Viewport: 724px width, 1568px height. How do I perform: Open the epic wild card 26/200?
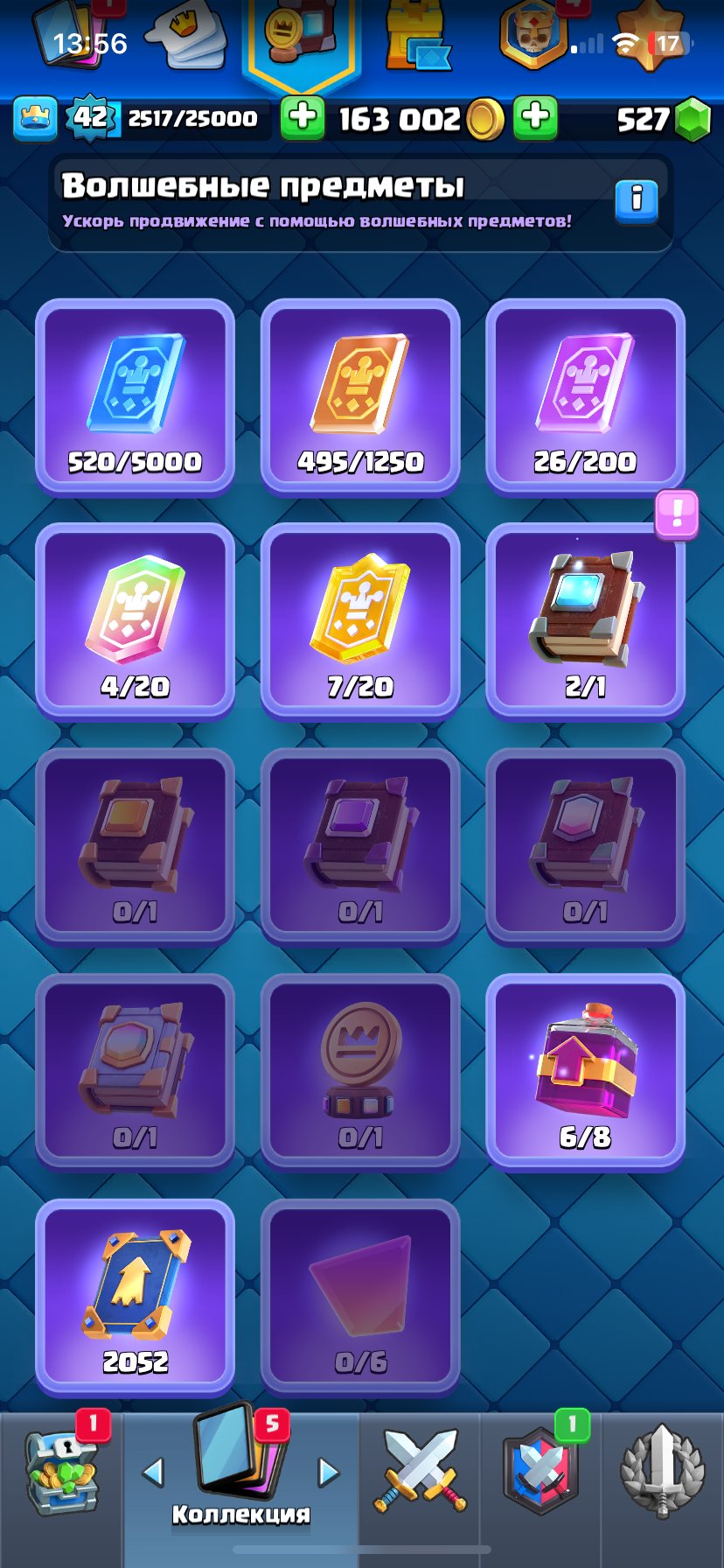585,396
